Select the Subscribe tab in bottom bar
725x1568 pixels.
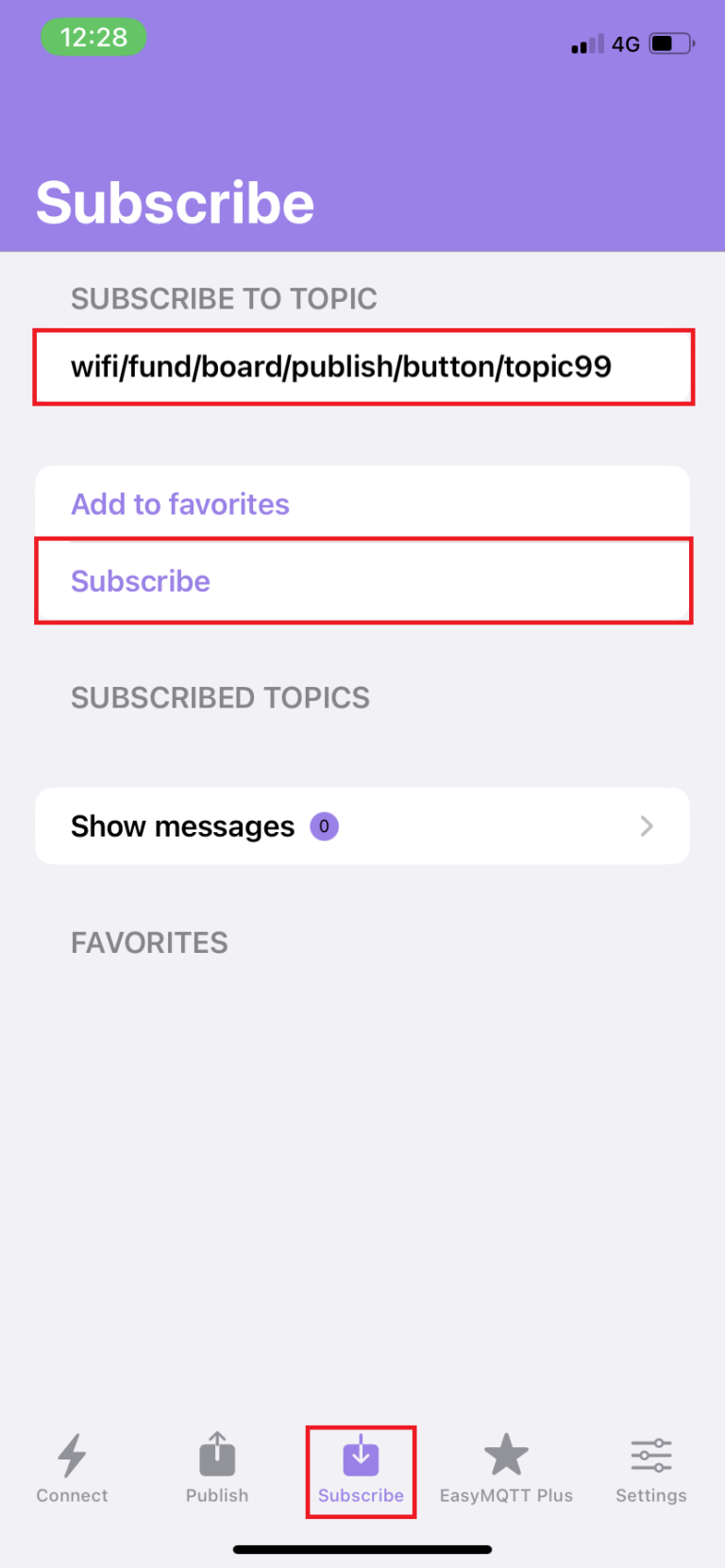[361, 1470]
